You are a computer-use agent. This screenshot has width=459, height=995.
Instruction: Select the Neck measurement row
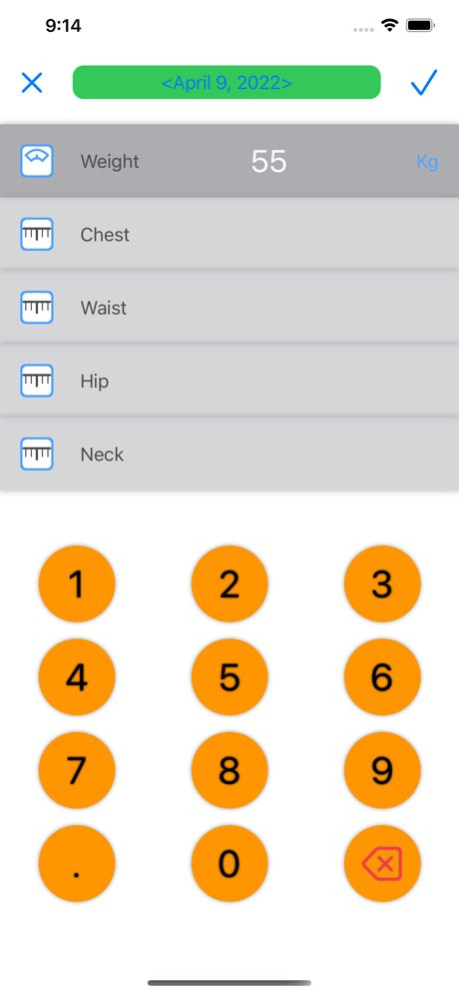(229, 454)
